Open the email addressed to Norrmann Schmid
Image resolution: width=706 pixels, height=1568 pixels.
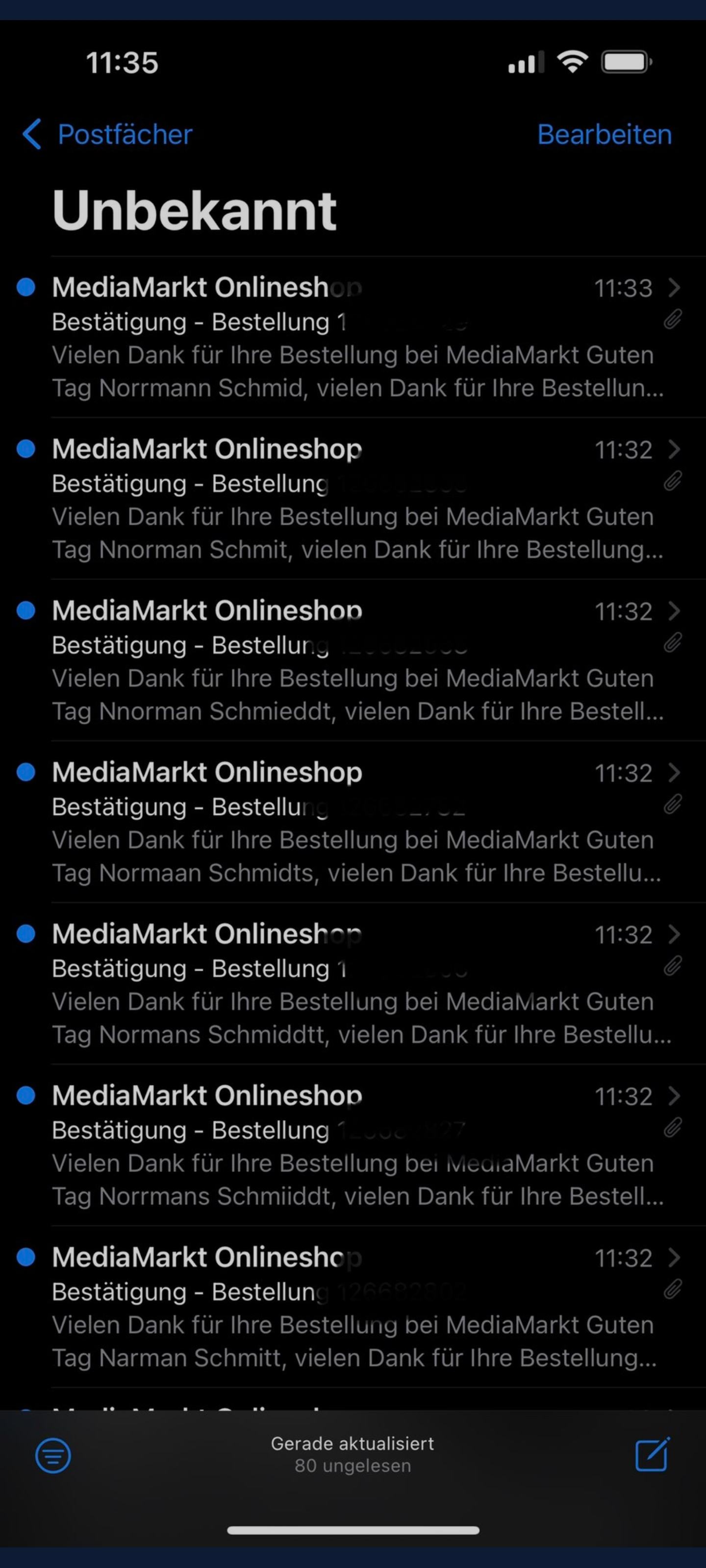click(x=353, y=338)
